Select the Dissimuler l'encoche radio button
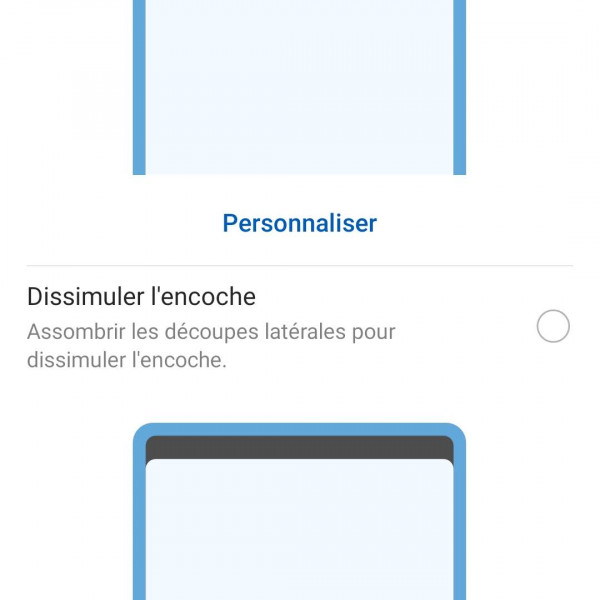The width and height of the screenshot is (600, 600). (x=553, y=327)
